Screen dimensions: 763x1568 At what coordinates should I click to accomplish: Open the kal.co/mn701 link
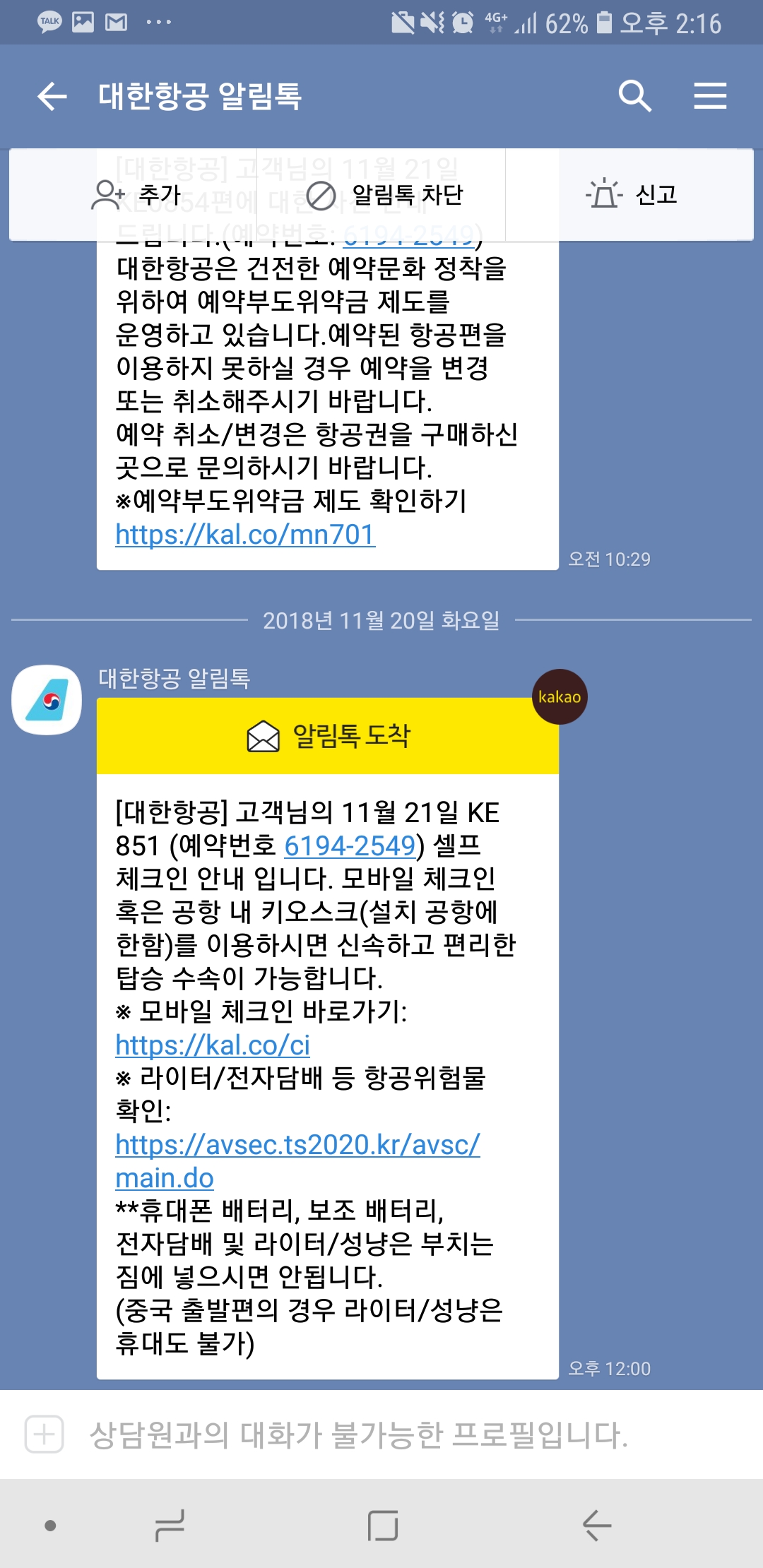coord(245,535)
